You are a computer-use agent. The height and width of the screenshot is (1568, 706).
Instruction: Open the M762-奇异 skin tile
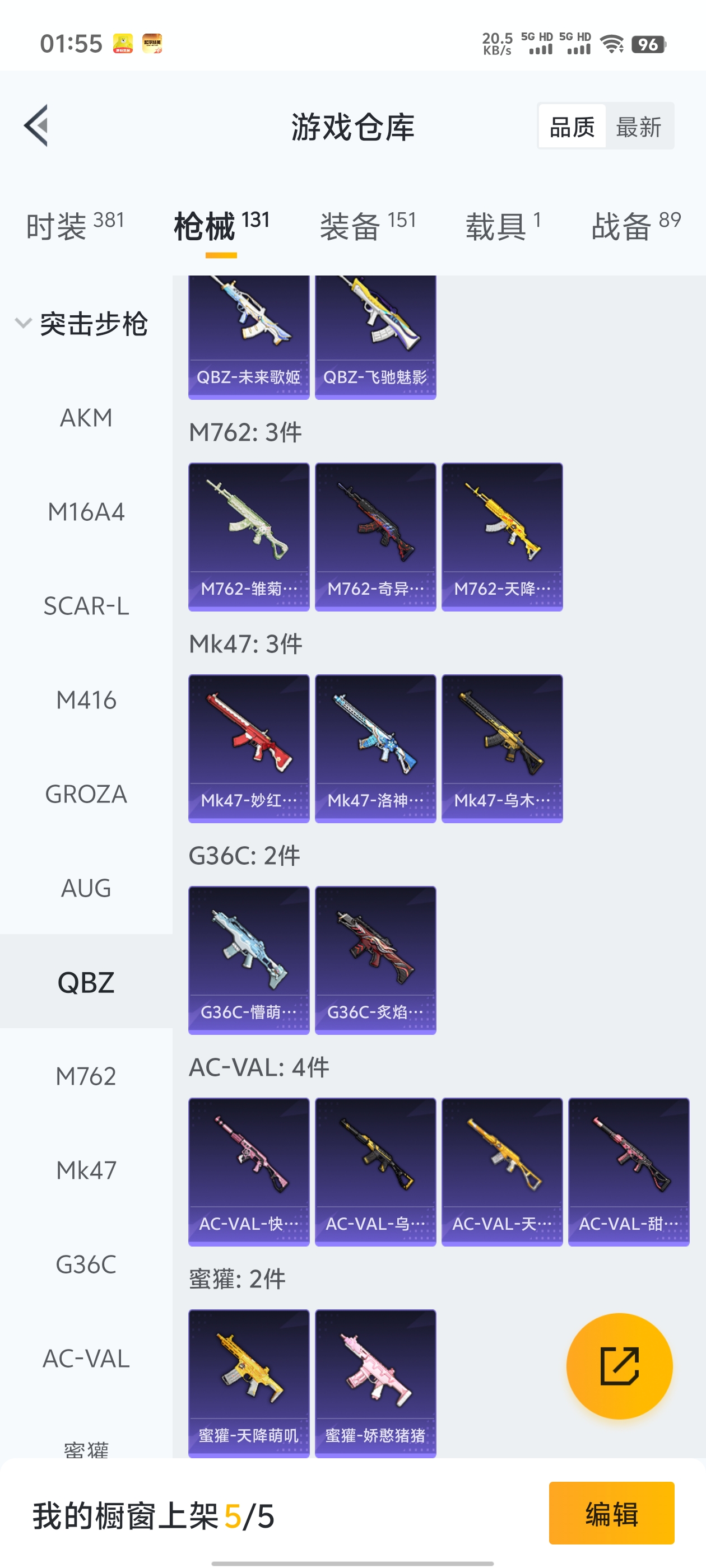pyautogui.click(x=375, y=536)
